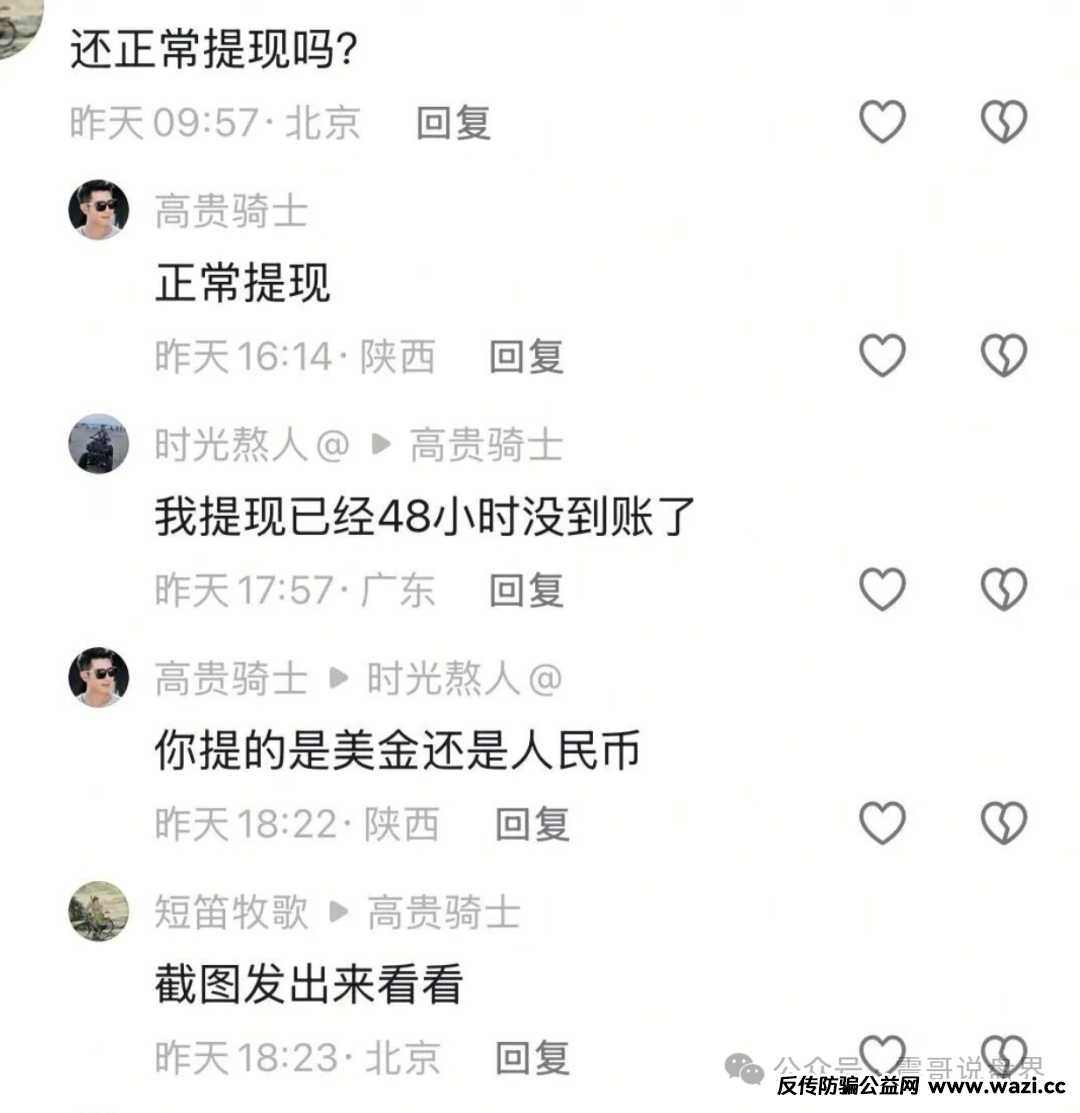
Task: Dislike 高贵骑士's comment "正常提现"
Action: point(1003,356)
